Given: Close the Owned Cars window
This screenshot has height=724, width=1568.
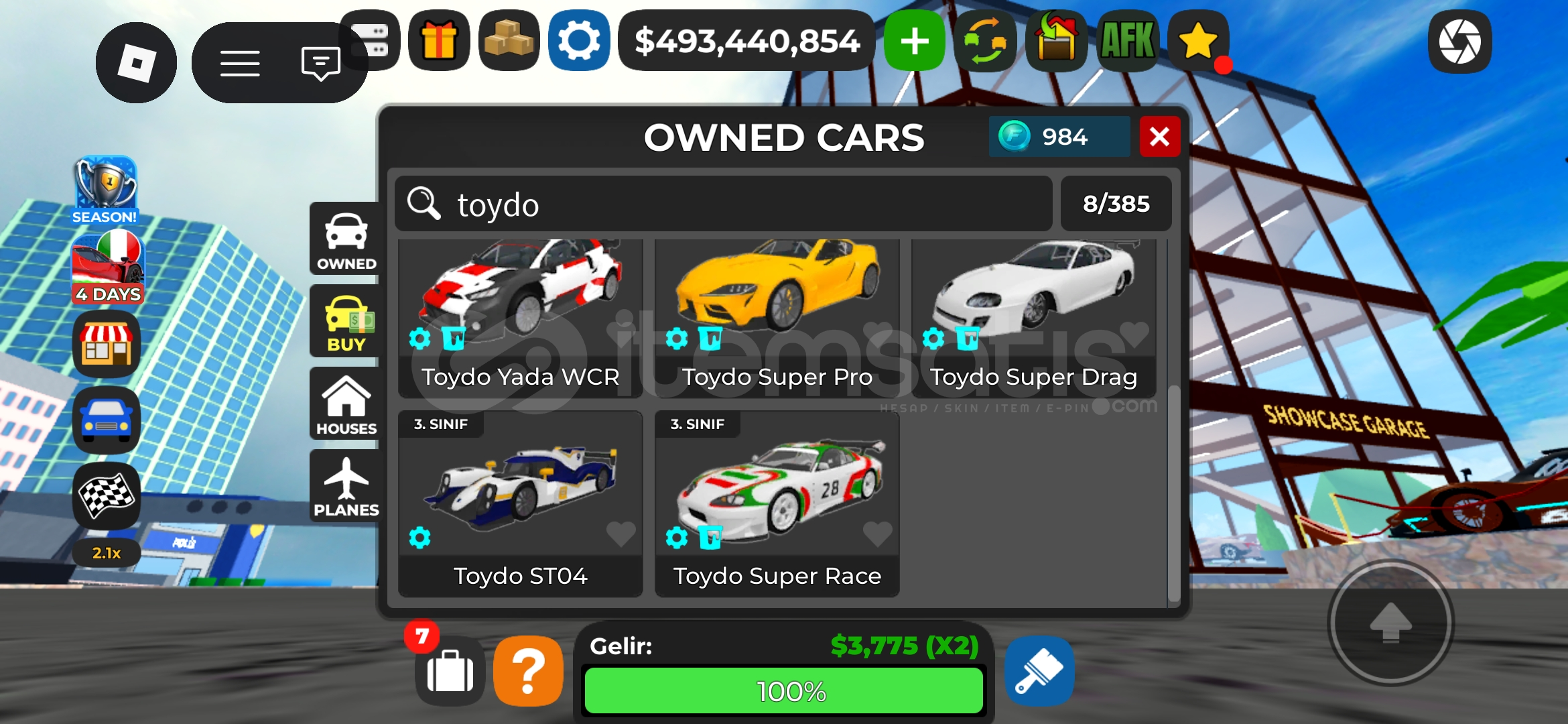Looking at the screenshot, I should 1159,137.
